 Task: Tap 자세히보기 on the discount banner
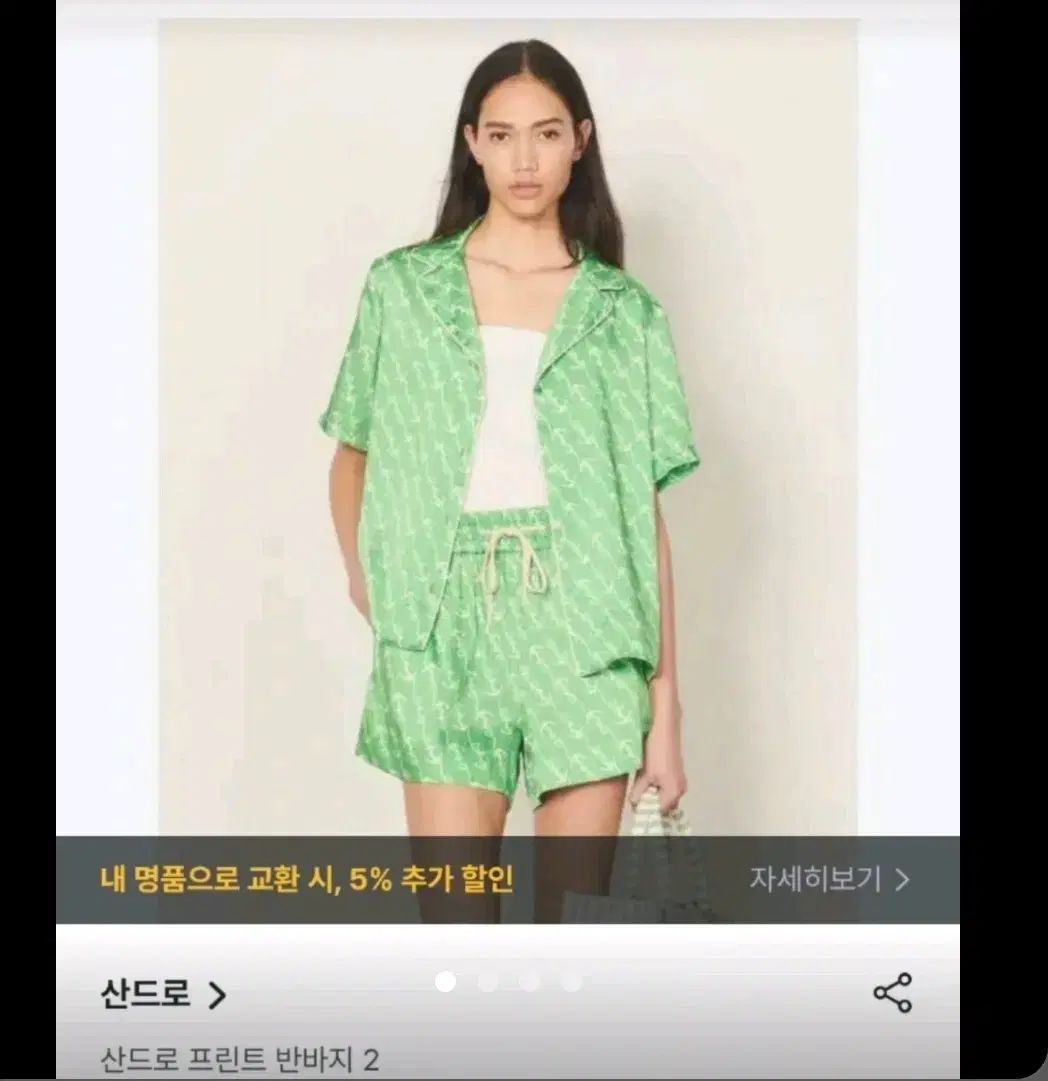829,879
